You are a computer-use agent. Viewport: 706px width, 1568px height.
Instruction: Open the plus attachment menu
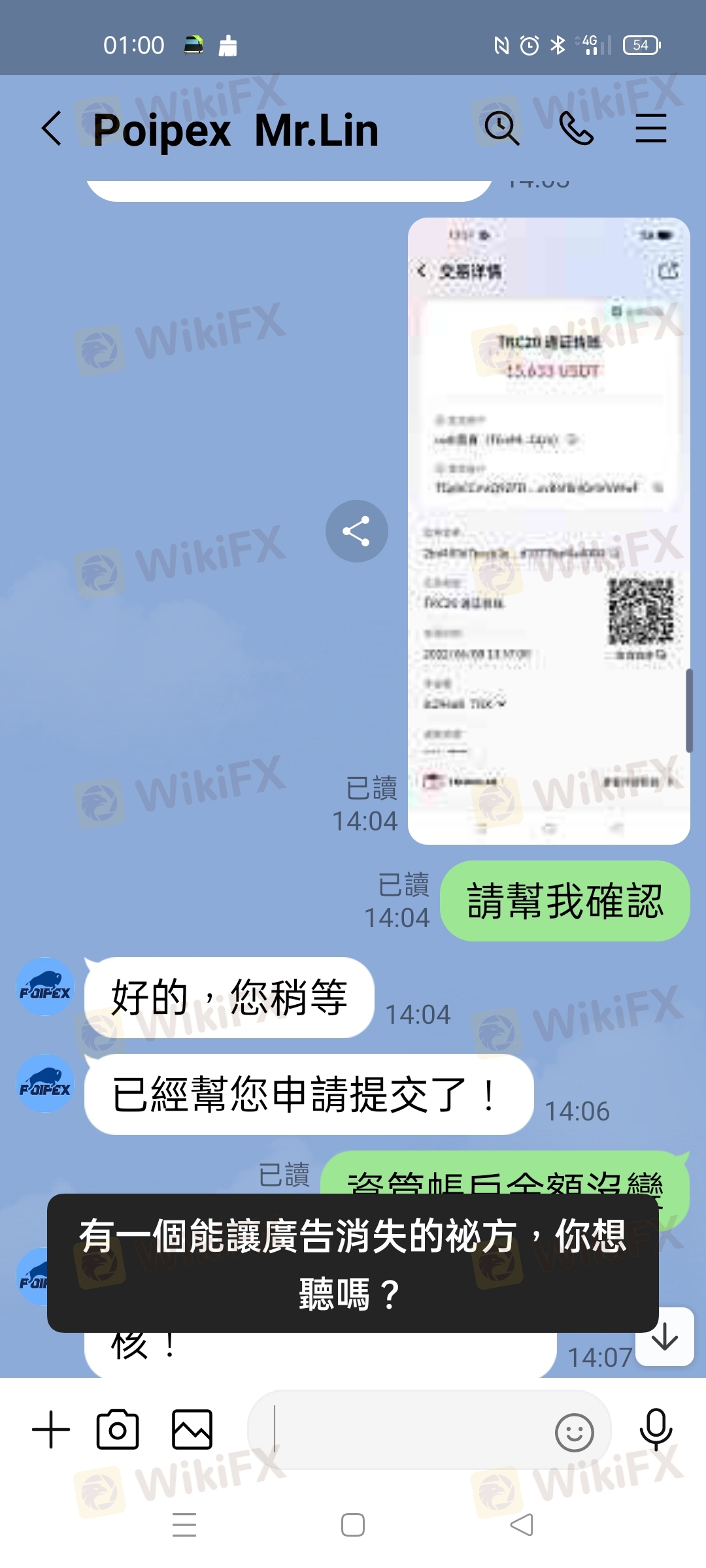tap(51, 1429)
